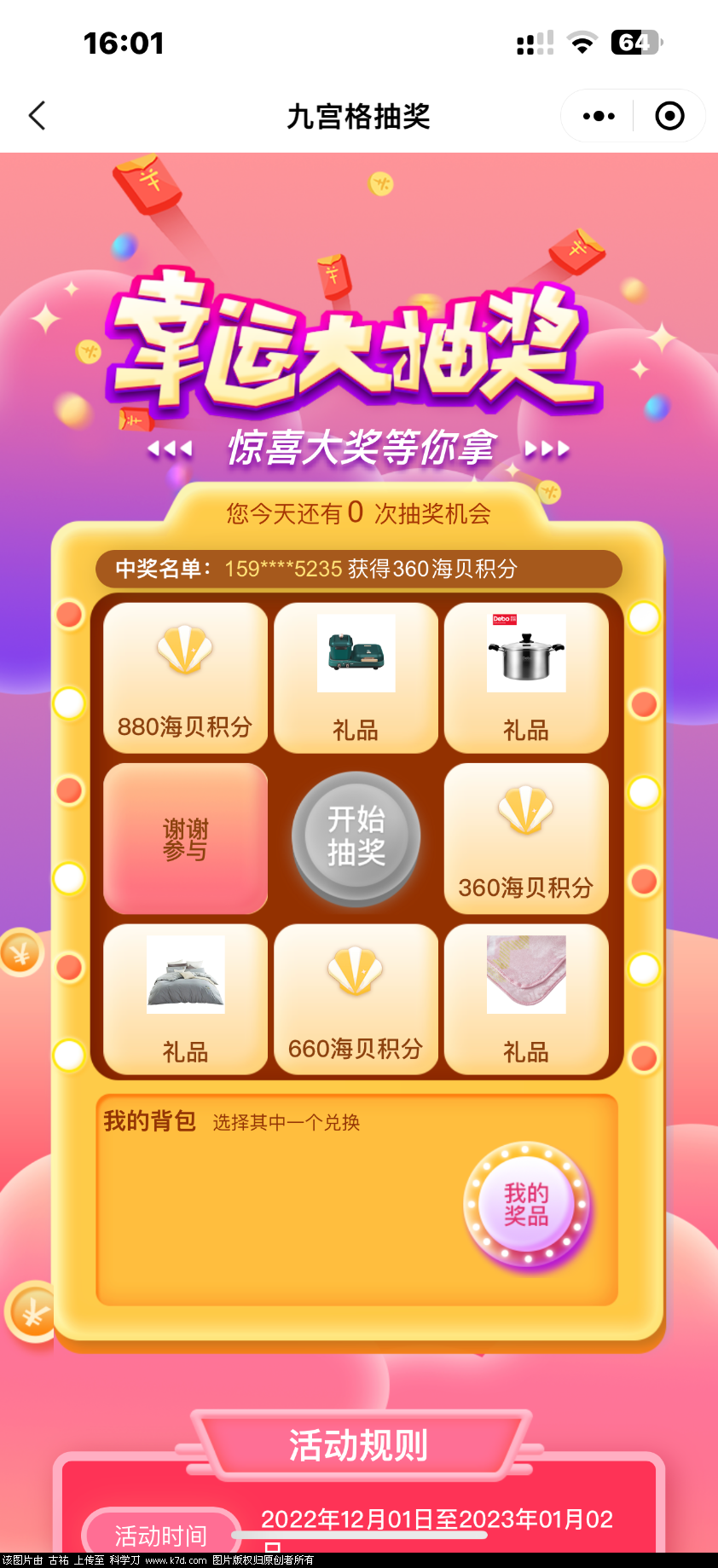Open 我的奖品 to view my prizes
This screenshot has height=1568, width=718.
(526, 1204)
